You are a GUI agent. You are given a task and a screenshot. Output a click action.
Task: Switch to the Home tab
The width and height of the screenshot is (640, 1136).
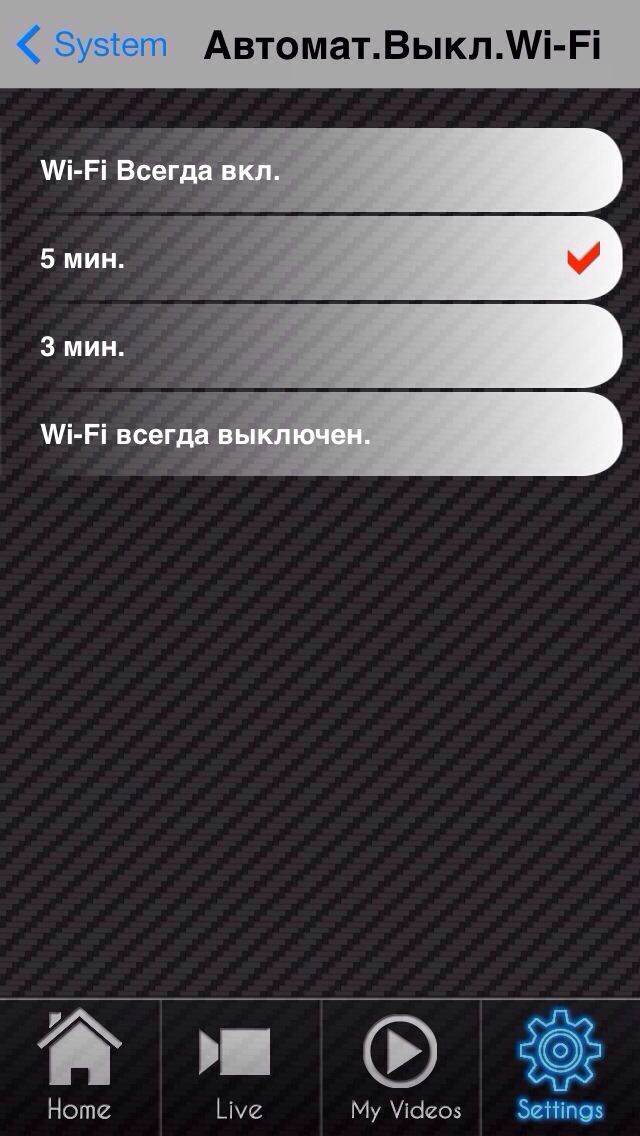[80, 1067]
